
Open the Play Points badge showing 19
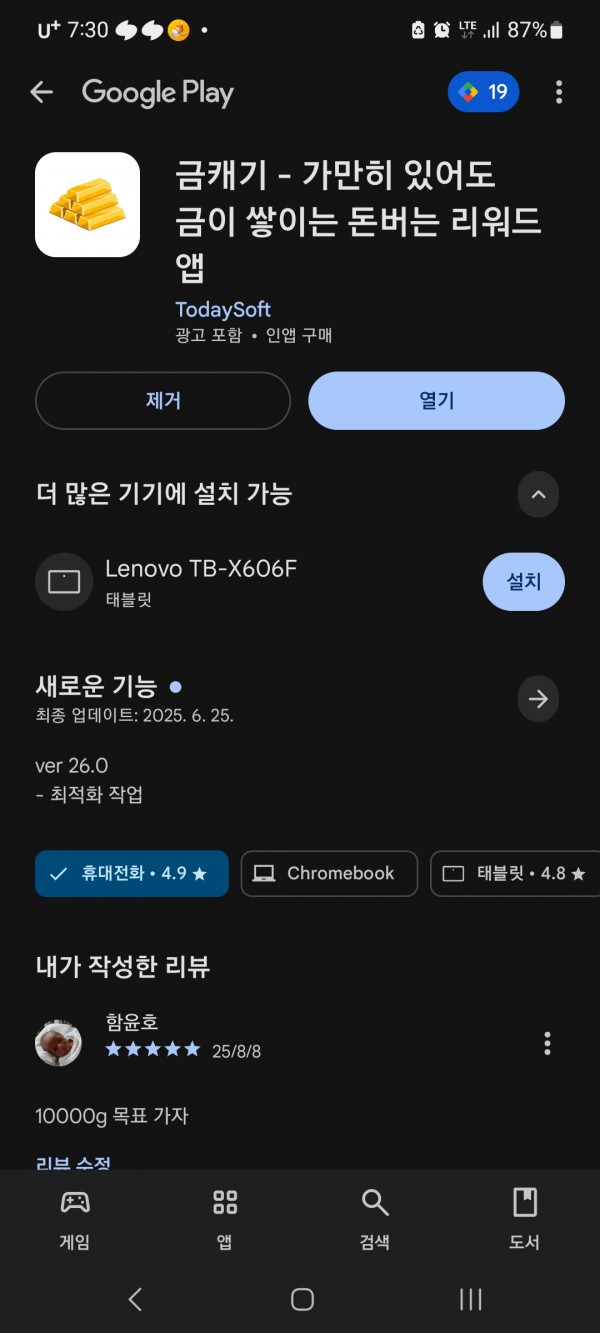[483, 93]
